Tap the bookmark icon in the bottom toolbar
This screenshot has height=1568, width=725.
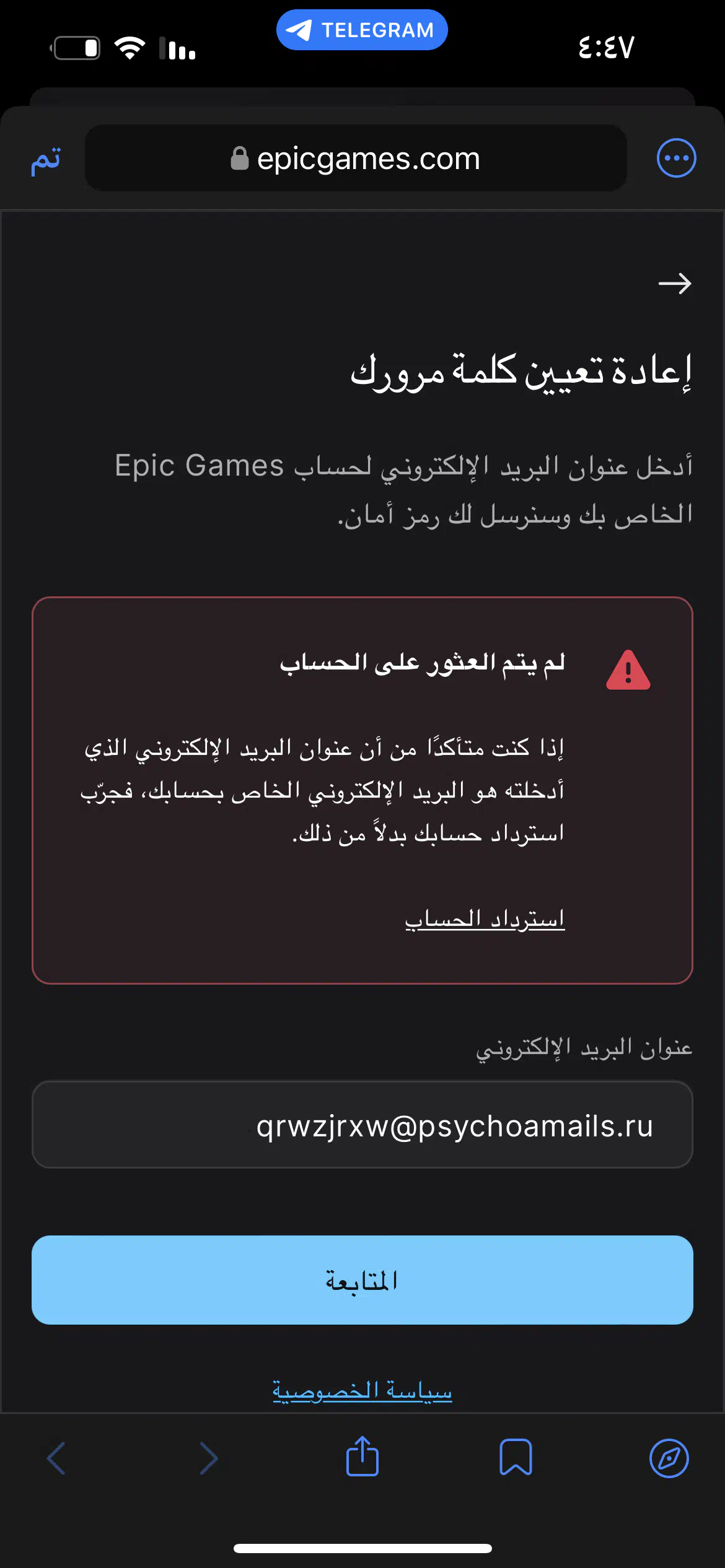(516, 1457)
